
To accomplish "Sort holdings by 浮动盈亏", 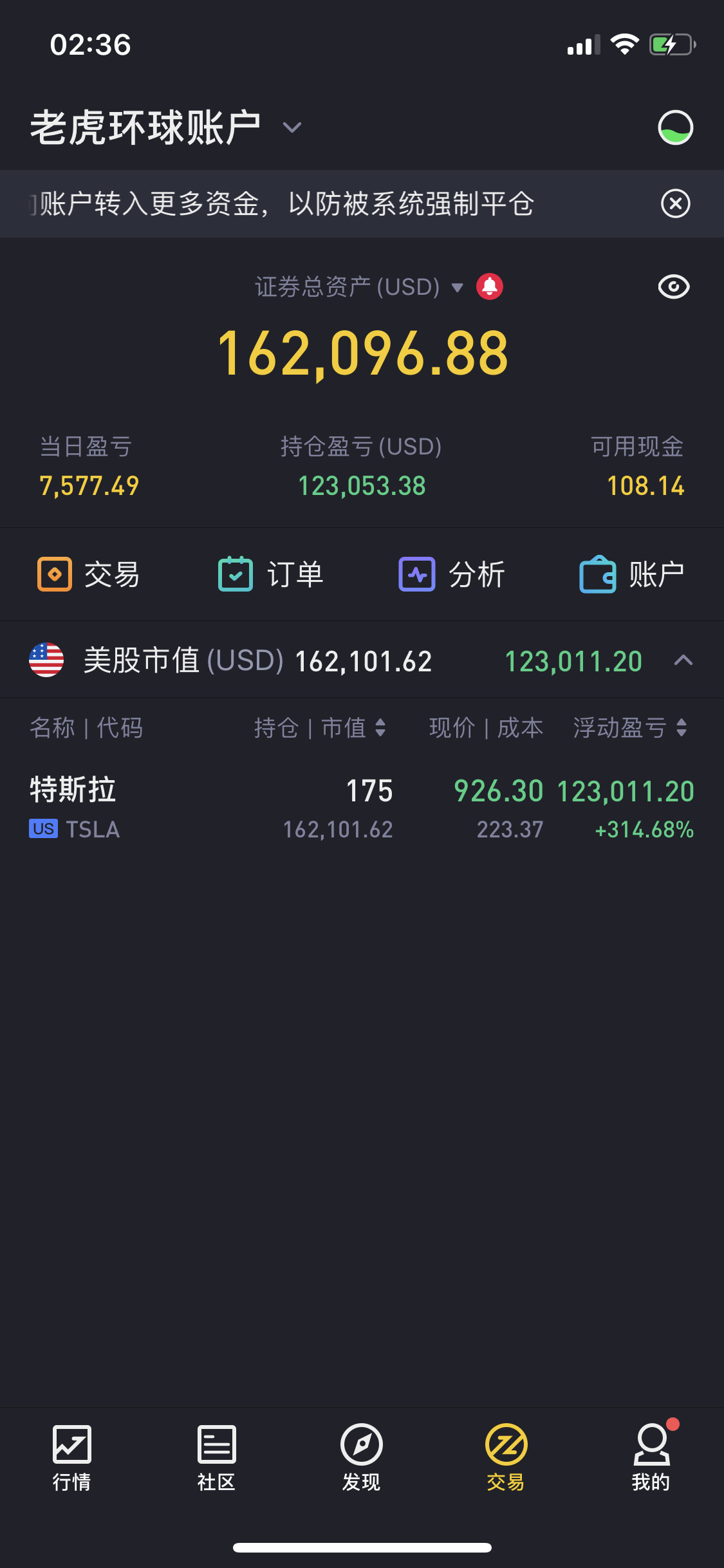I will tap(630, 728).
